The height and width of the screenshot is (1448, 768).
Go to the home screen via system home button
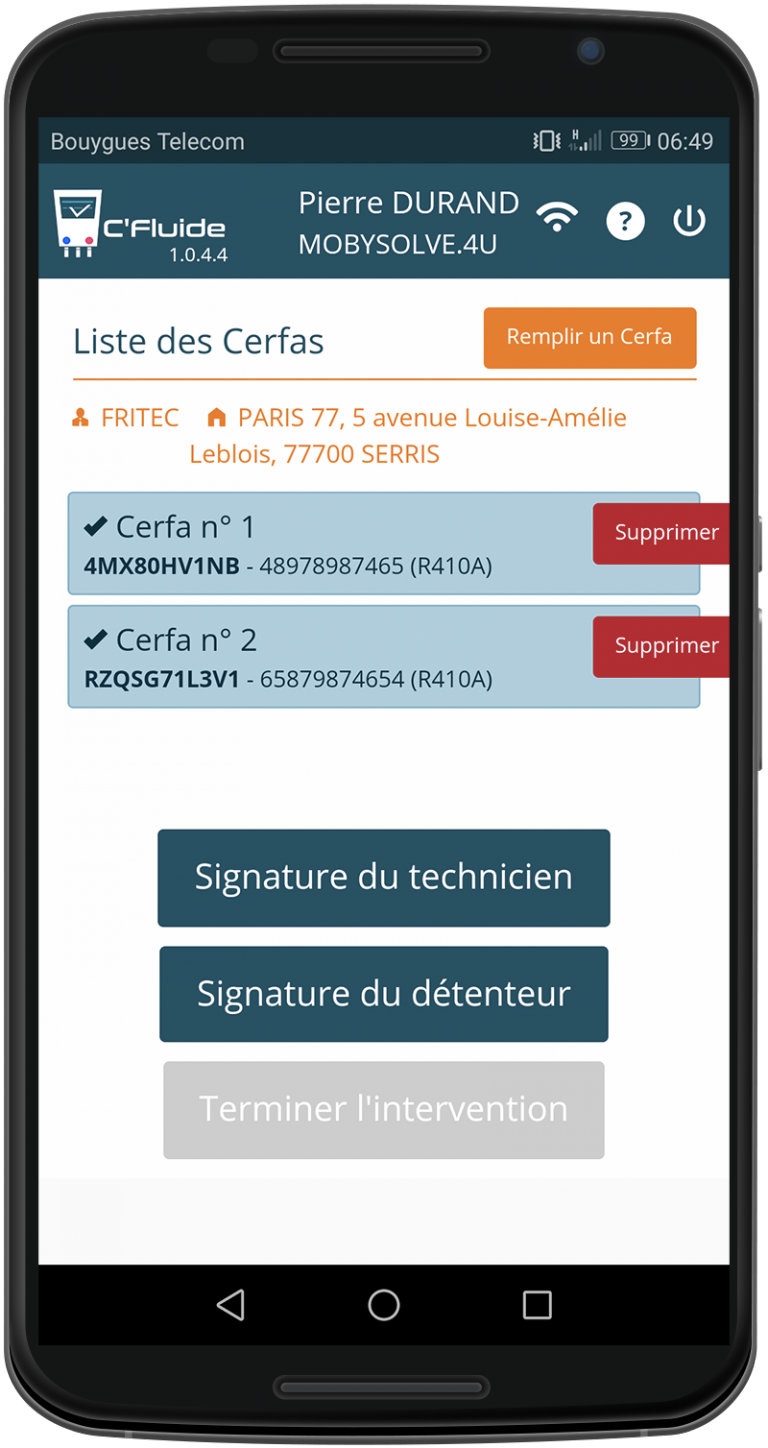[384, 1304]
